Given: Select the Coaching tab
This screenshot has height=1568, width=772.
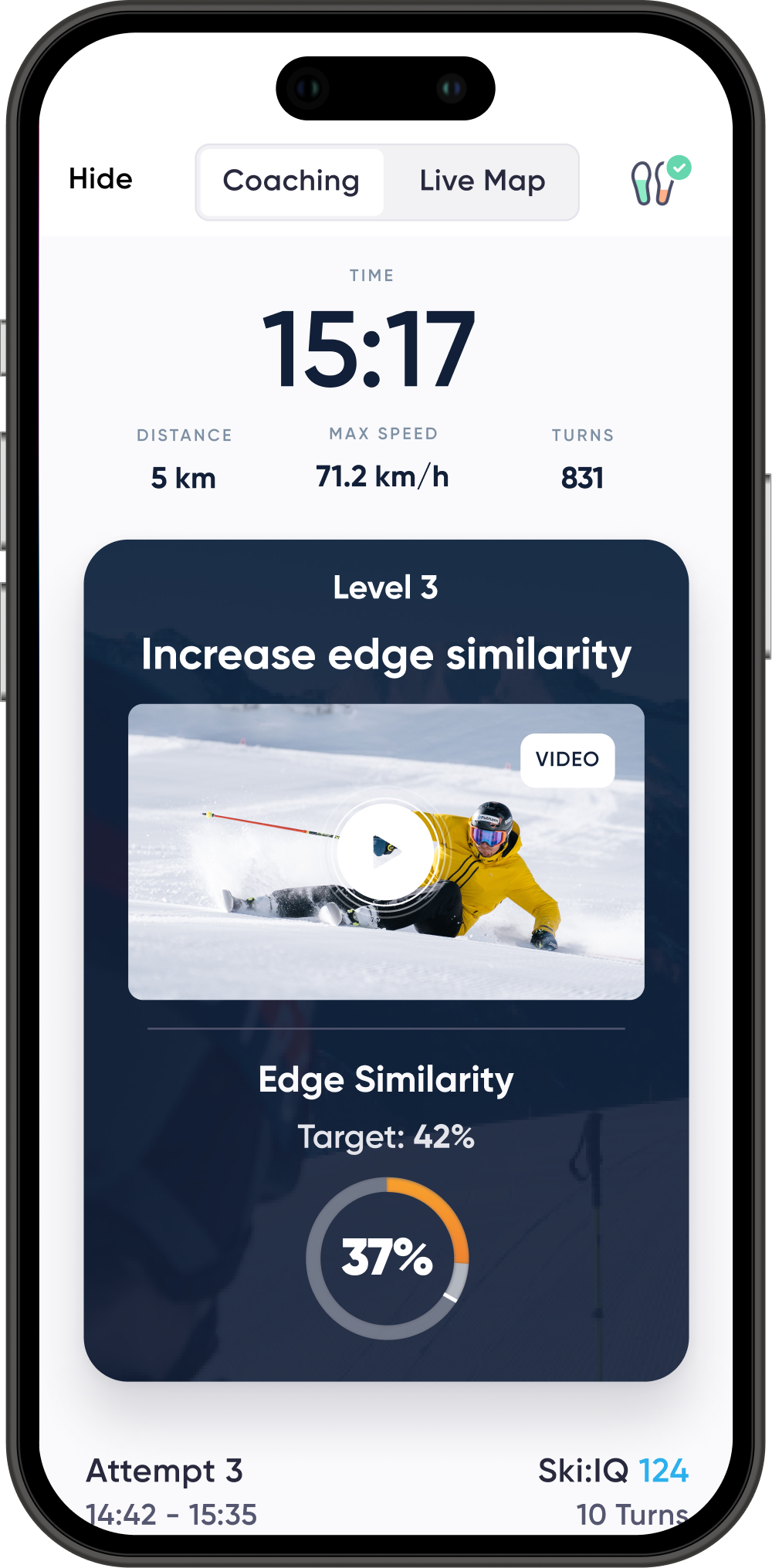Looking at the screenshot, I should point(291,181).
